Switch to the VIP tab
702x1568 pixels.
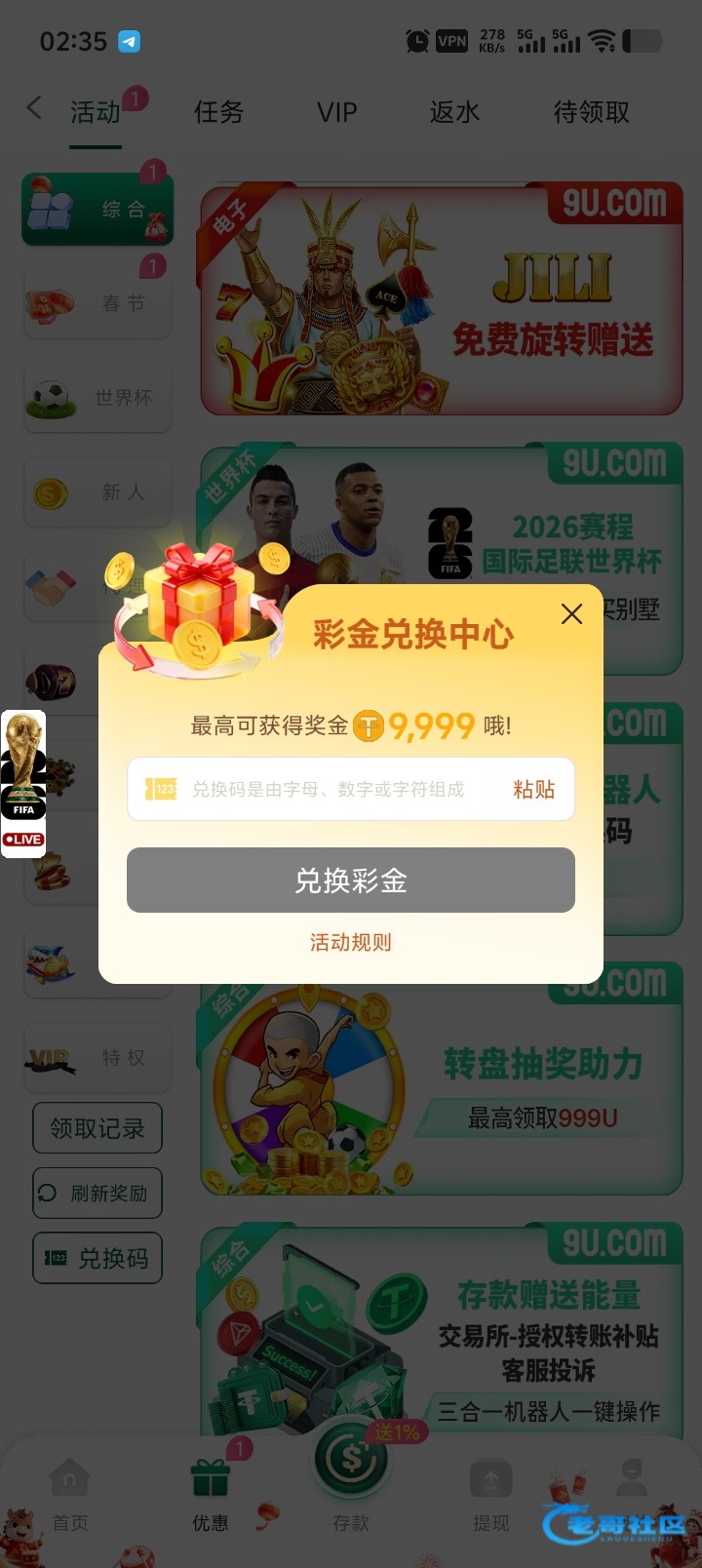(336, 112)
